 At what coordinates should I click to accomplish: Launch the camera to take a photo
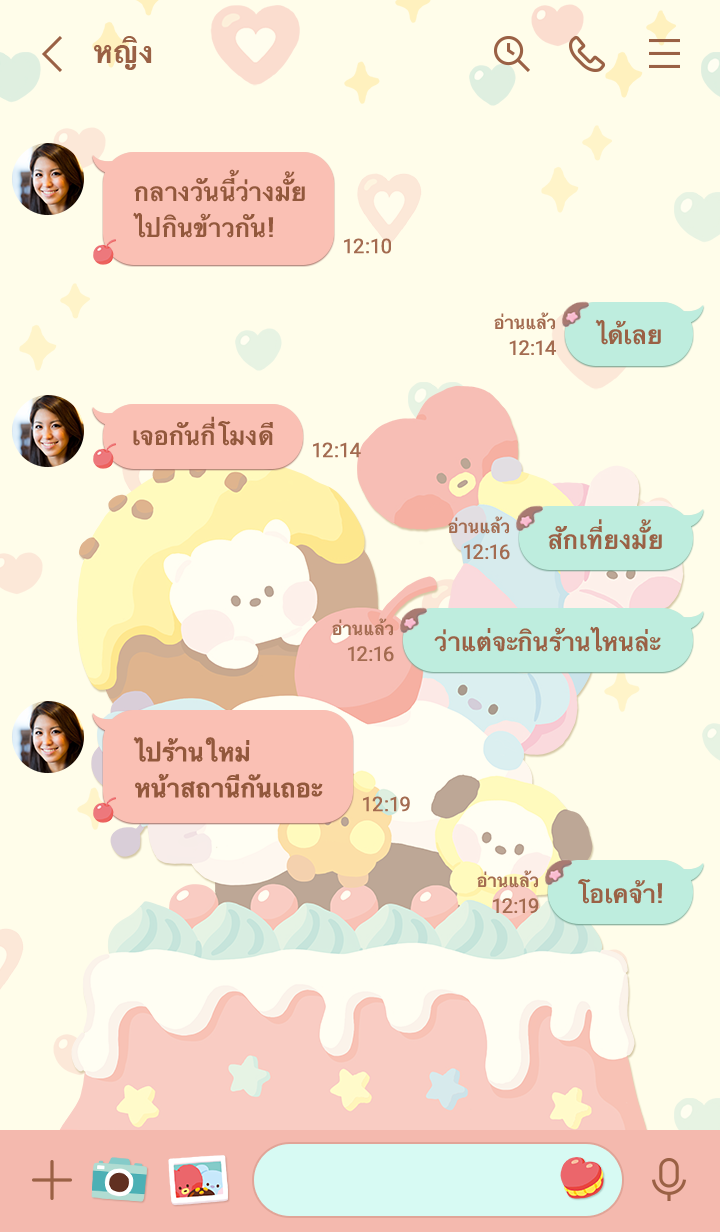(x=119, y=1180)
